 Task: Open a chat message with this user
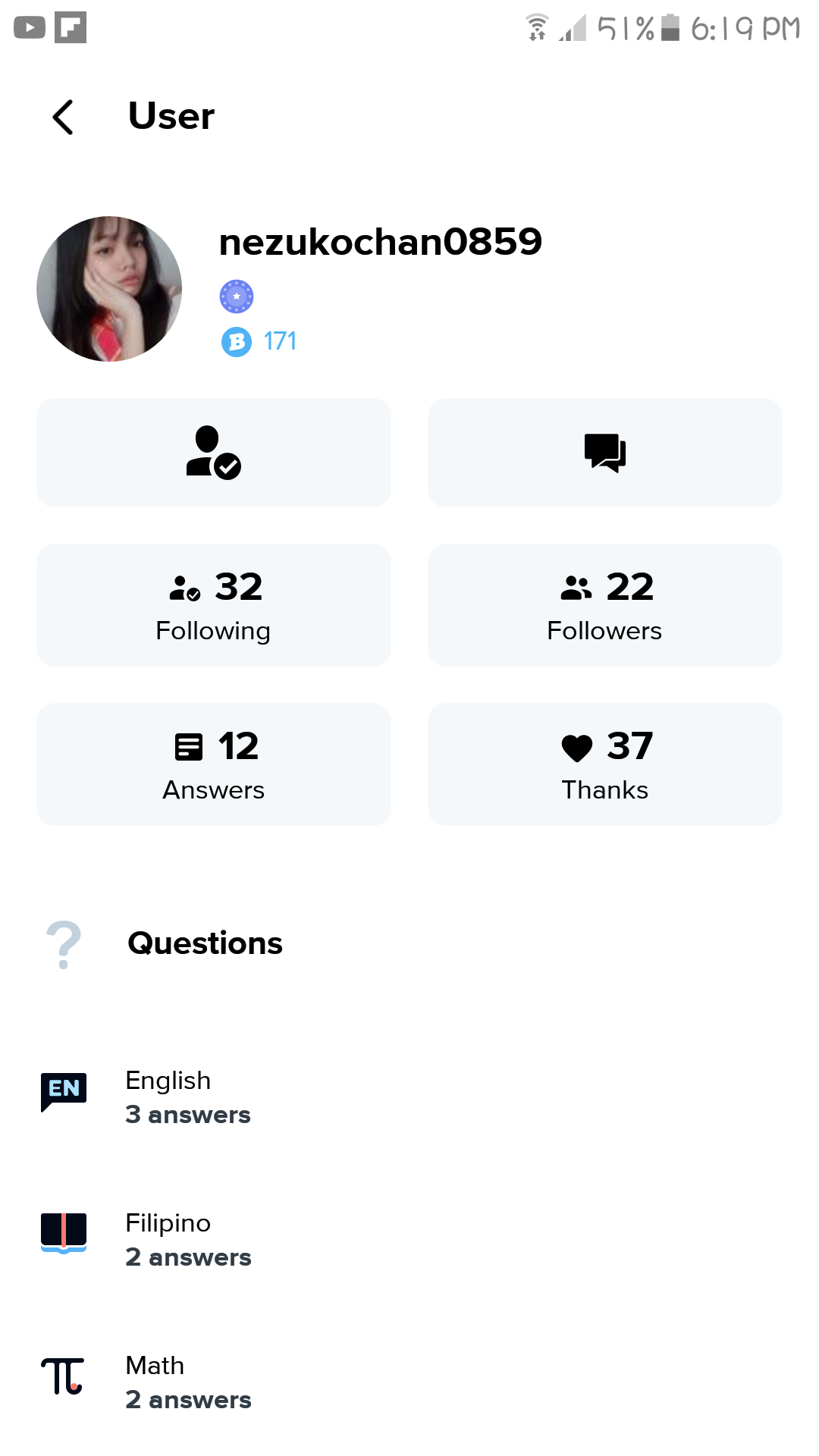click(x=604, y=453)
